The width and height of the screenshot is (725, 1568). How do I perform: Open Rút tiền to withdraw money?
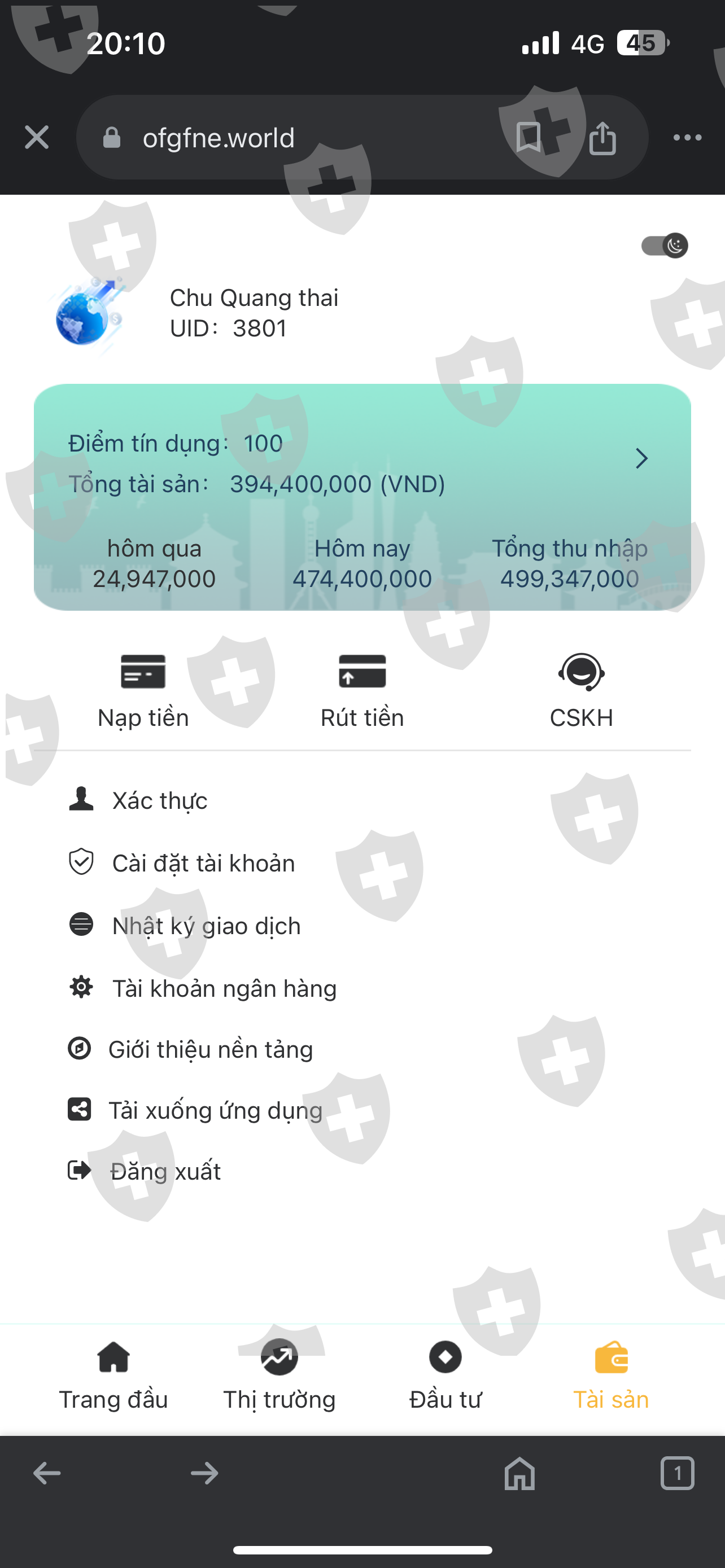click(x=362, y=691)
